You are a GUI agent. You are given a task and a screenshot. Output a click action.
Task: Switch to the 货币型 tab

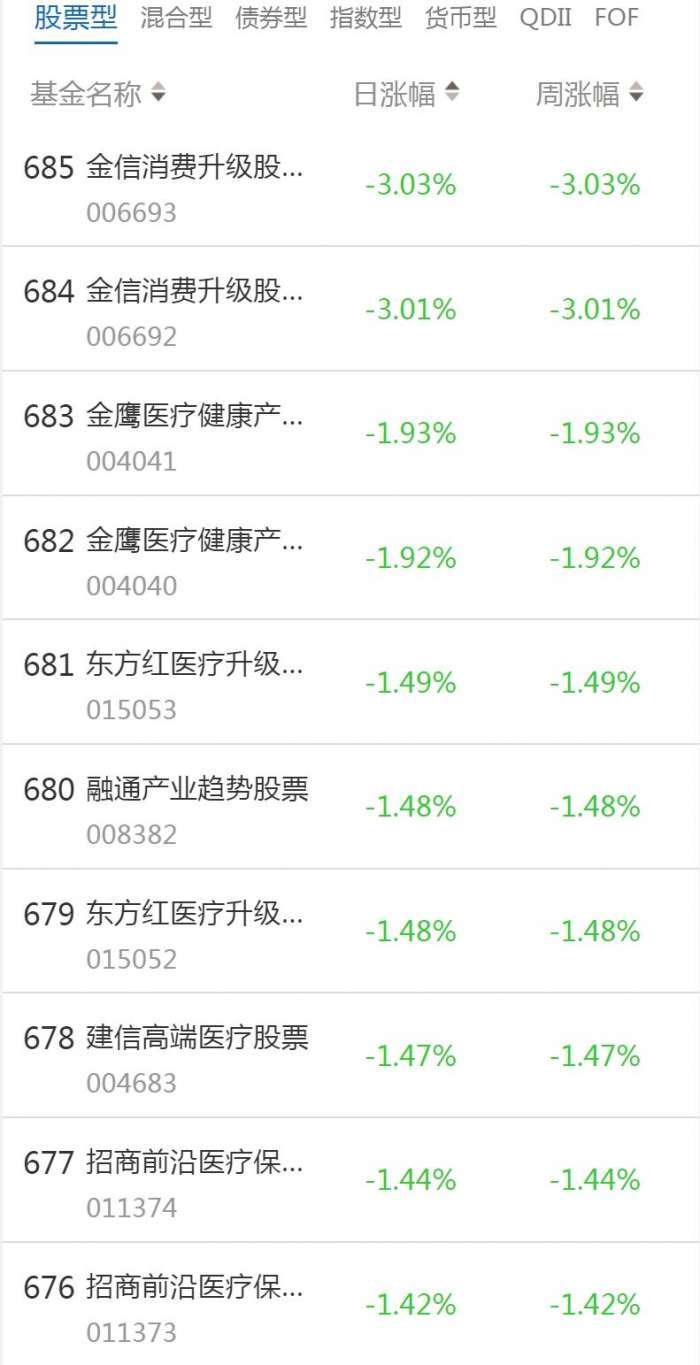[460, 18]
